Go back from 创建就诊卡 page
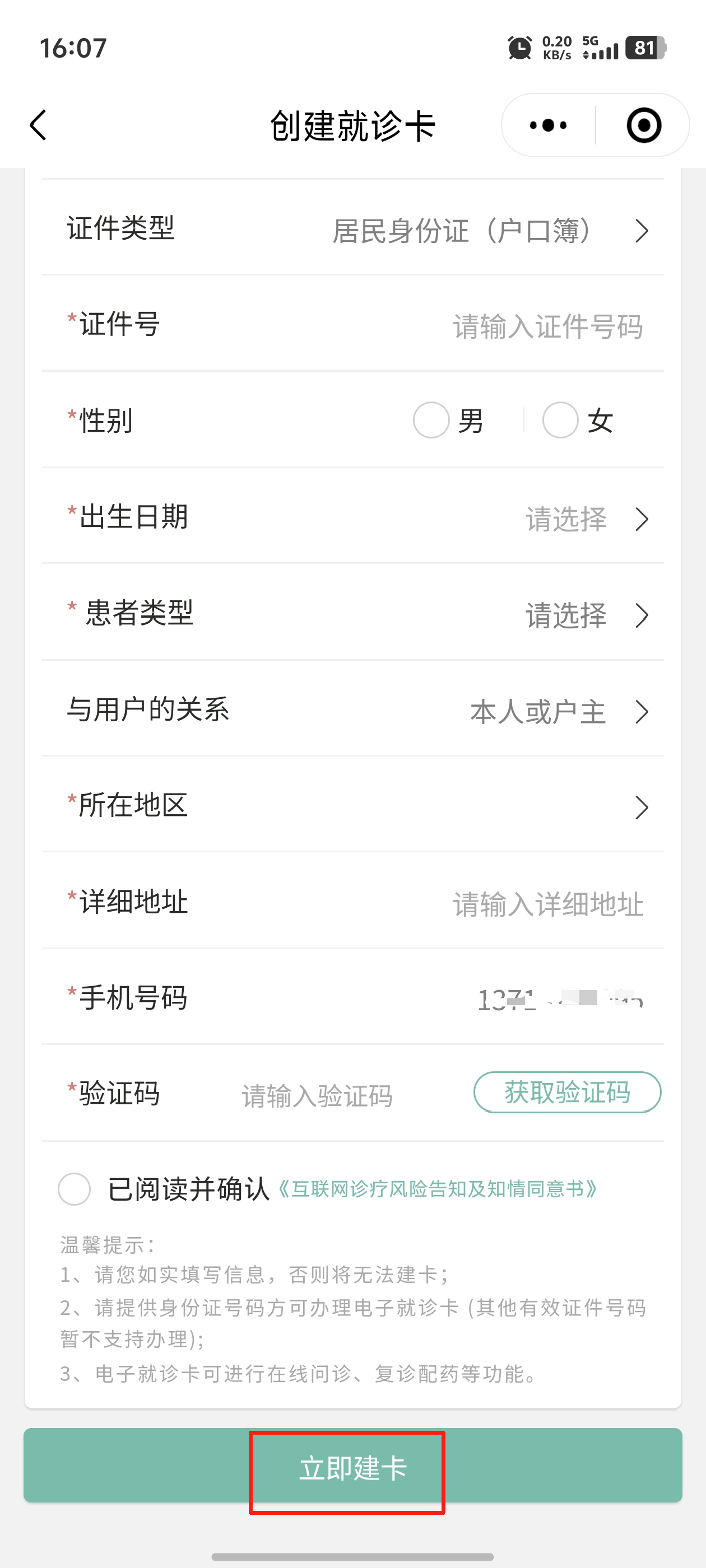 [38, 125]
